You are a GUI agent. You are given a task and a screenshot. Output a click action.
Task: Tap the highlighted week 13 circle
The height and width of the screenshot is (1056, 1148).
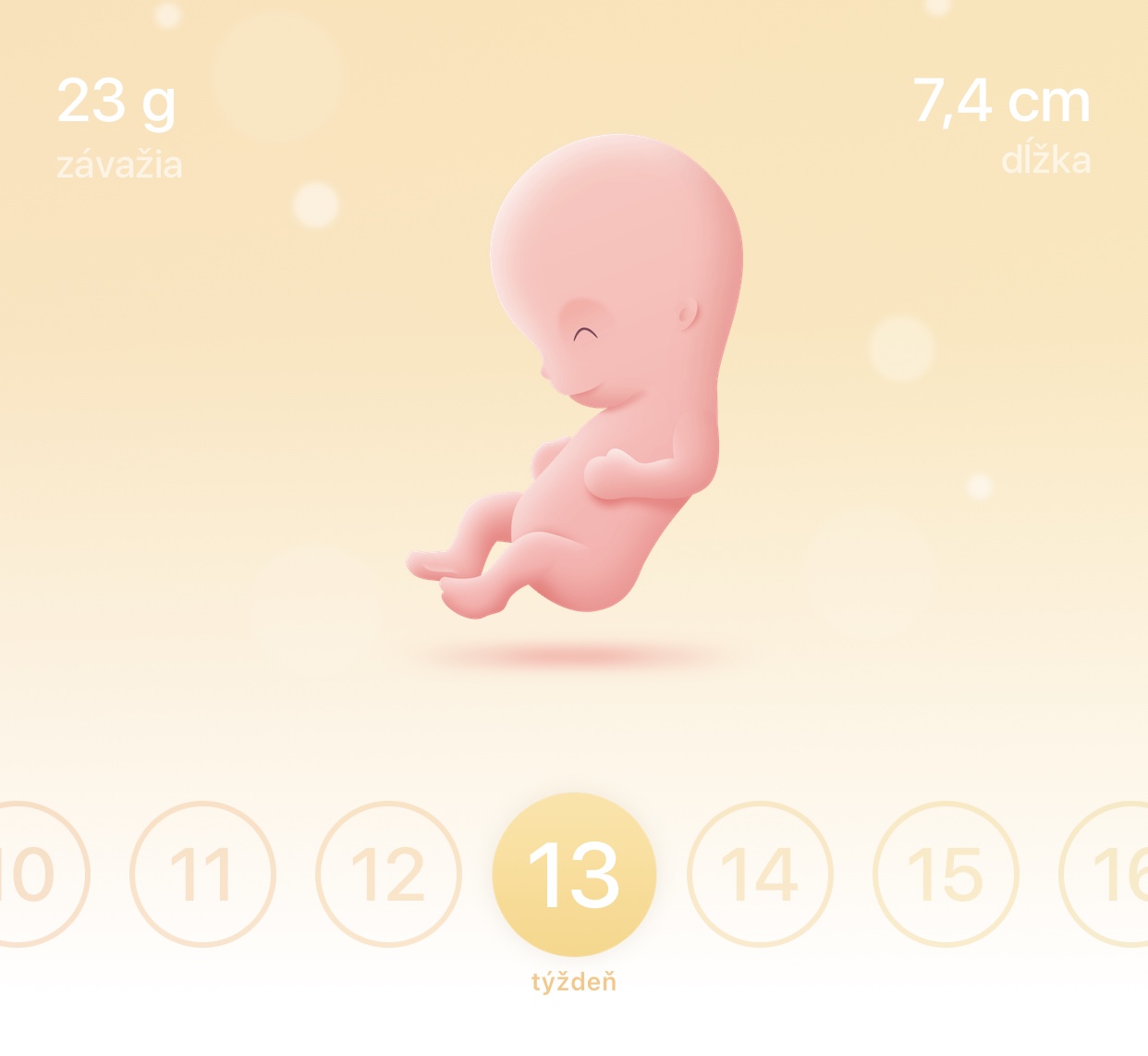tap(574, 874)
